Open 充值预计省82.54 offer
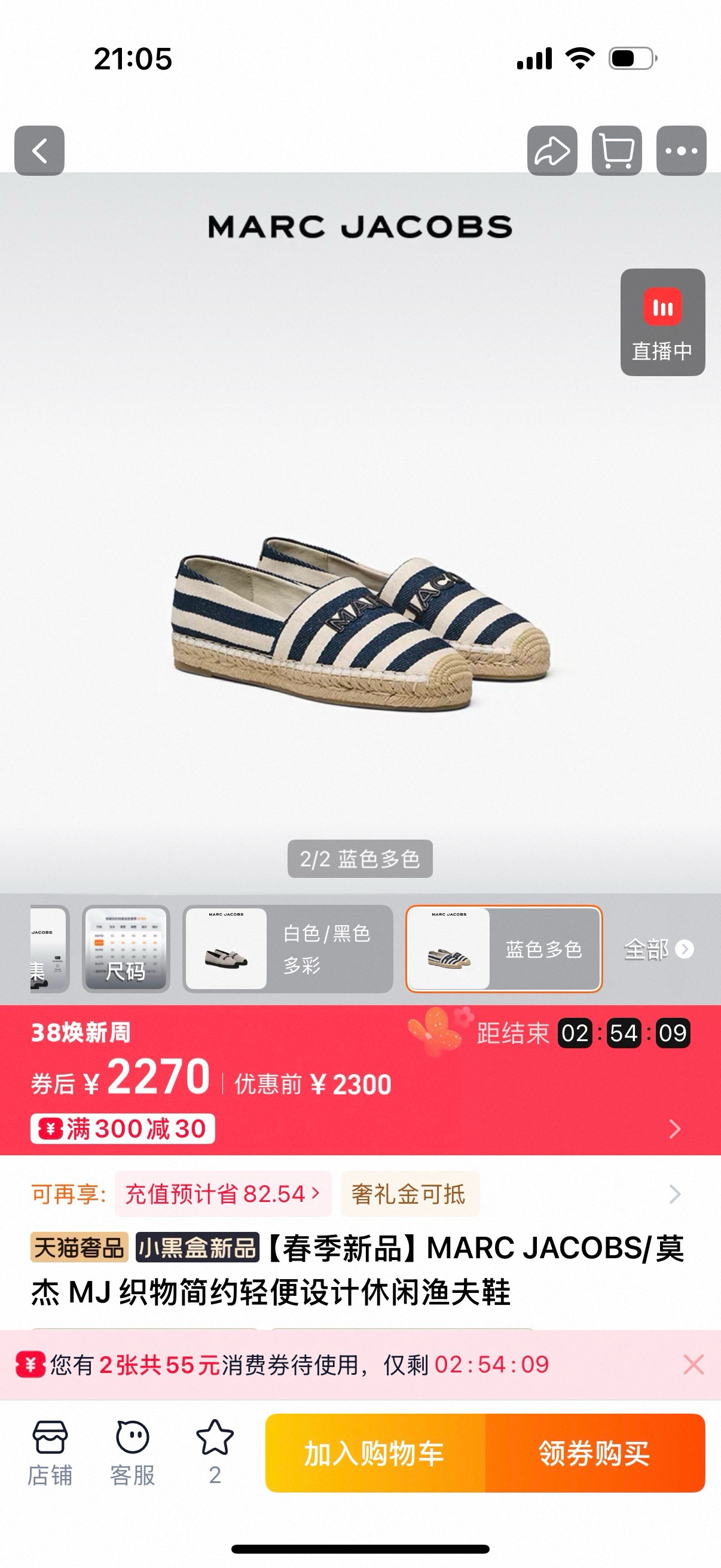The width and height of the screenshot is (721, 1568). [x=222, y=1194]
